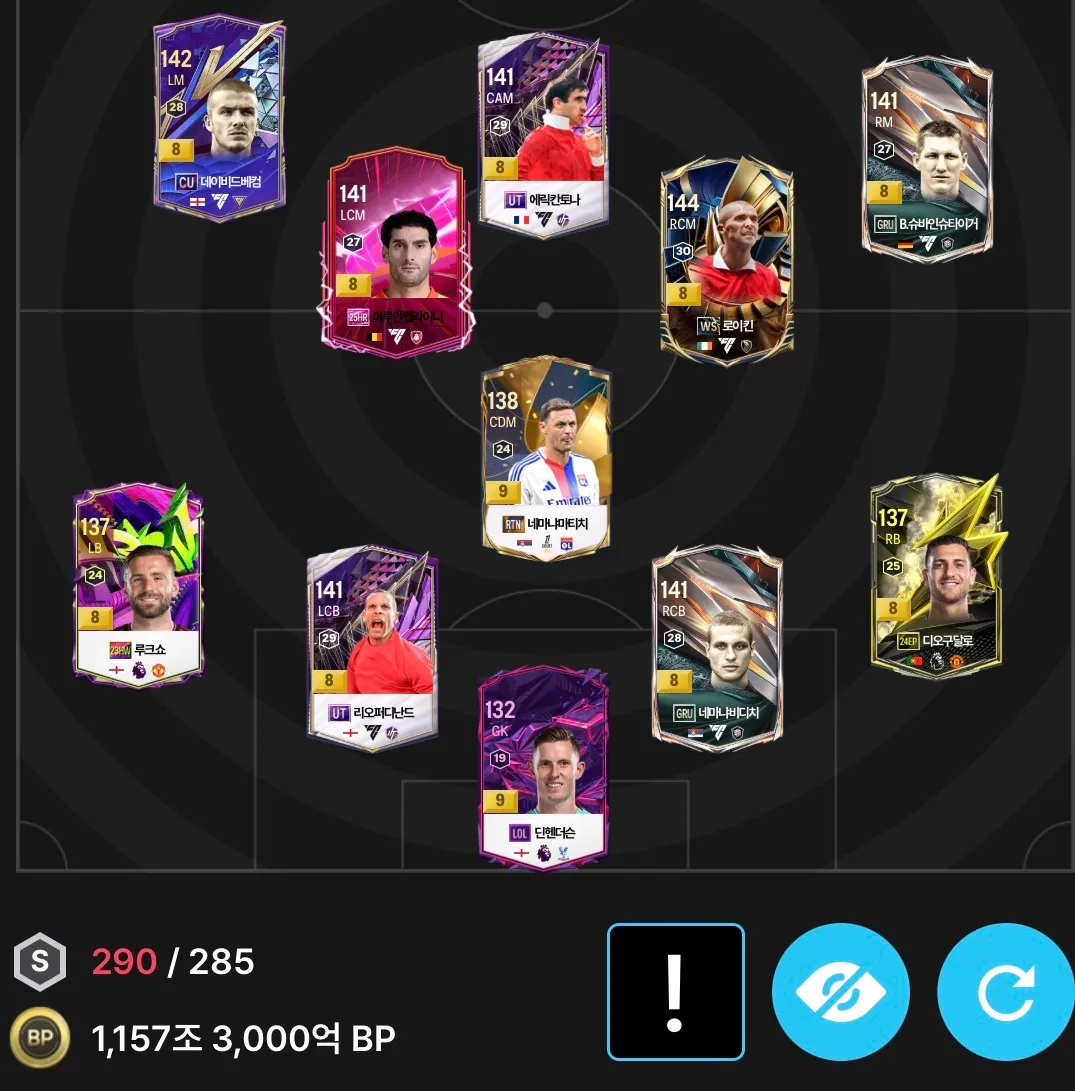Select the 디오구달로 RB player card
The image size is (1075, 1091).
point(935,576)
